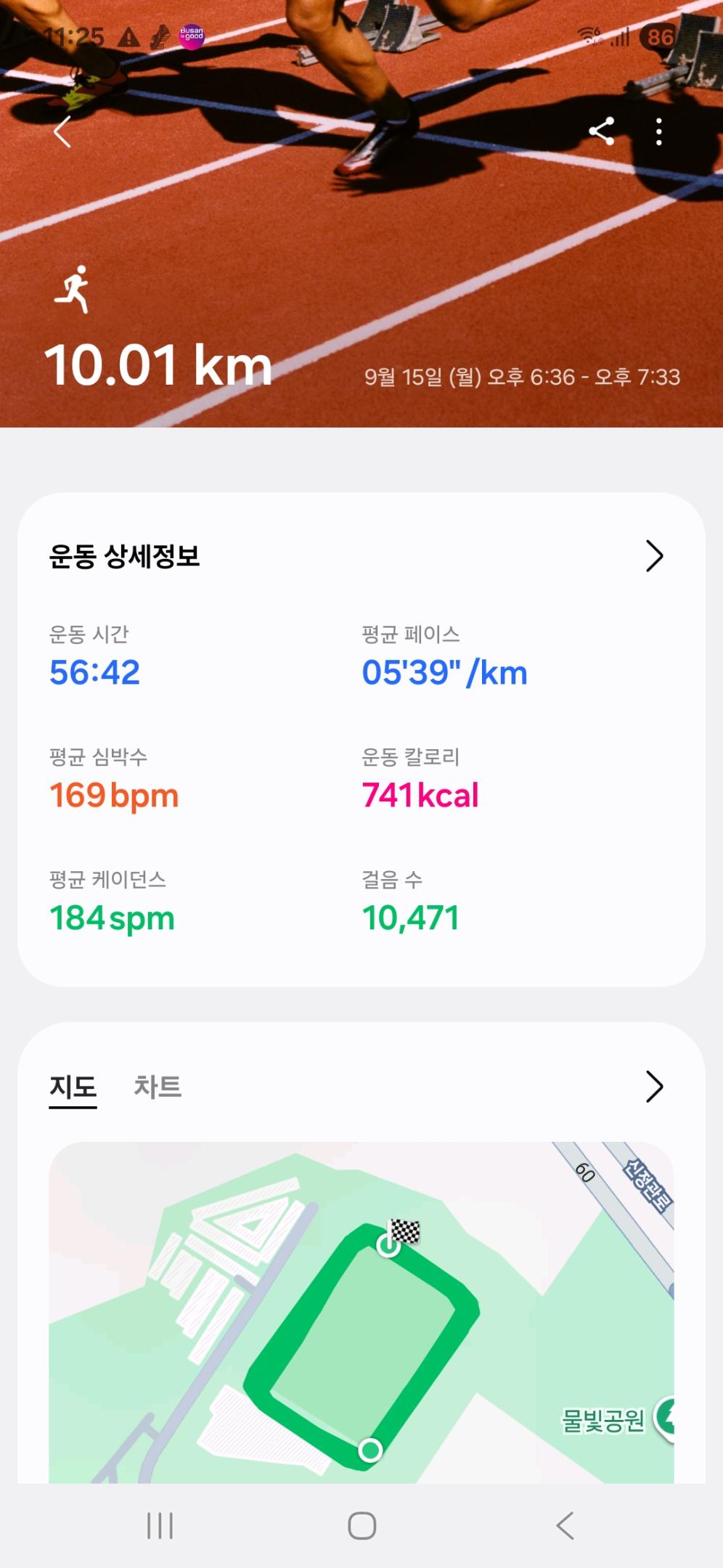
Task: Open recent apps from navigation bar
Action: (x=160, y=1525)
